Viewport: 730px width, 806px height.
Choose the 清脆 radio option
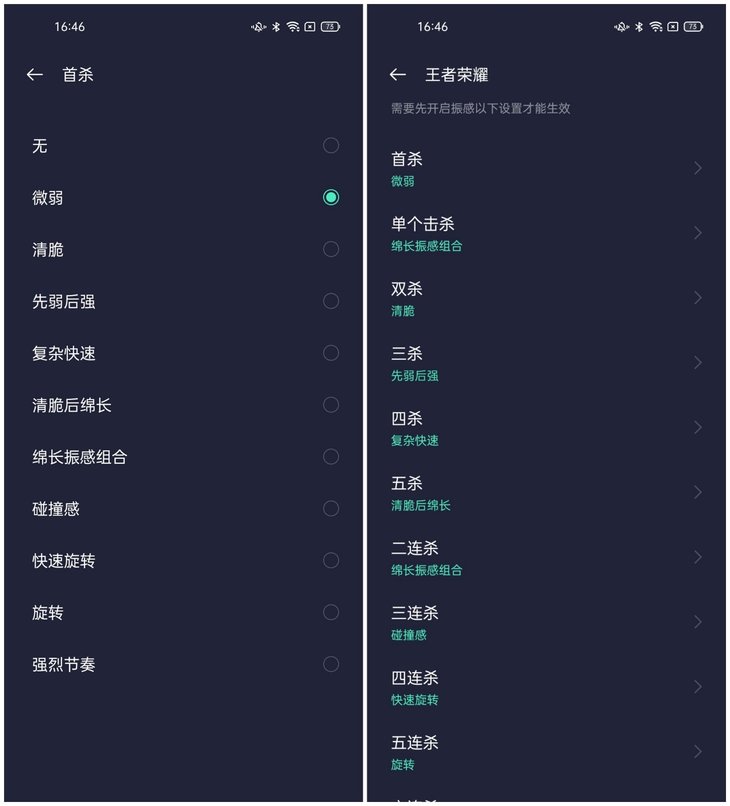331,249
